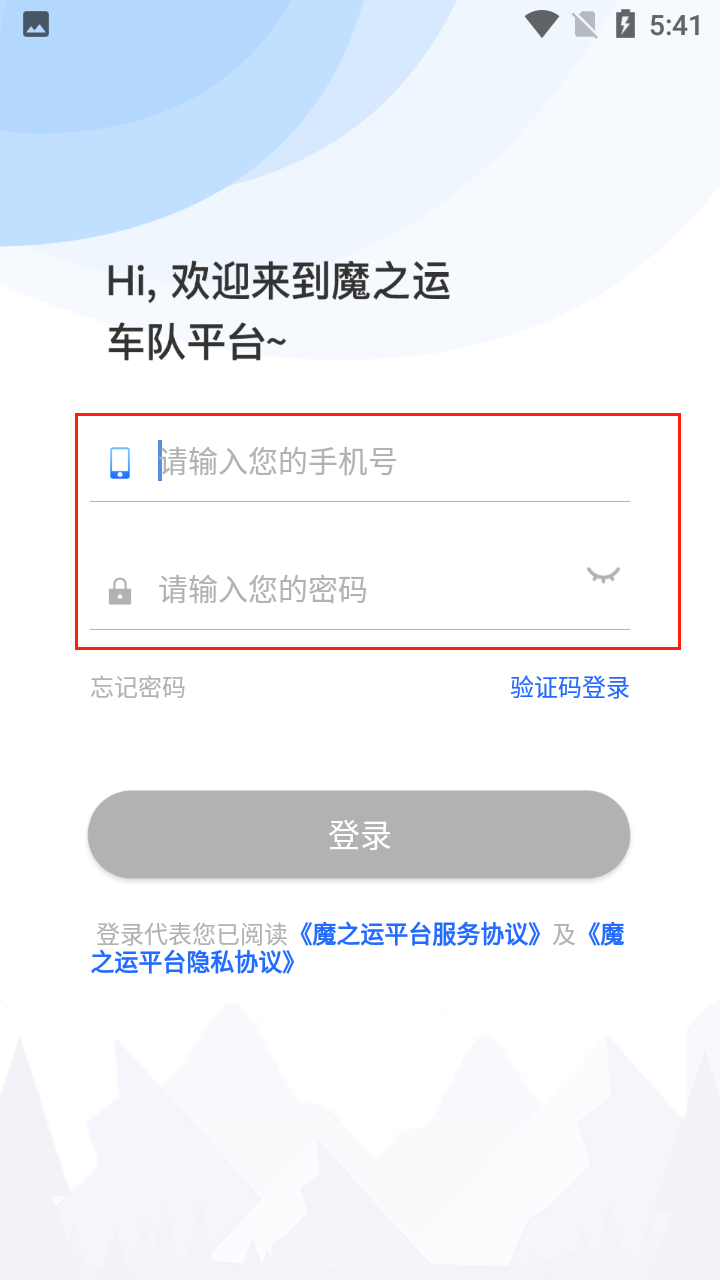Open 《魔之运平台服务协议》 service agreement

point(421,935)
